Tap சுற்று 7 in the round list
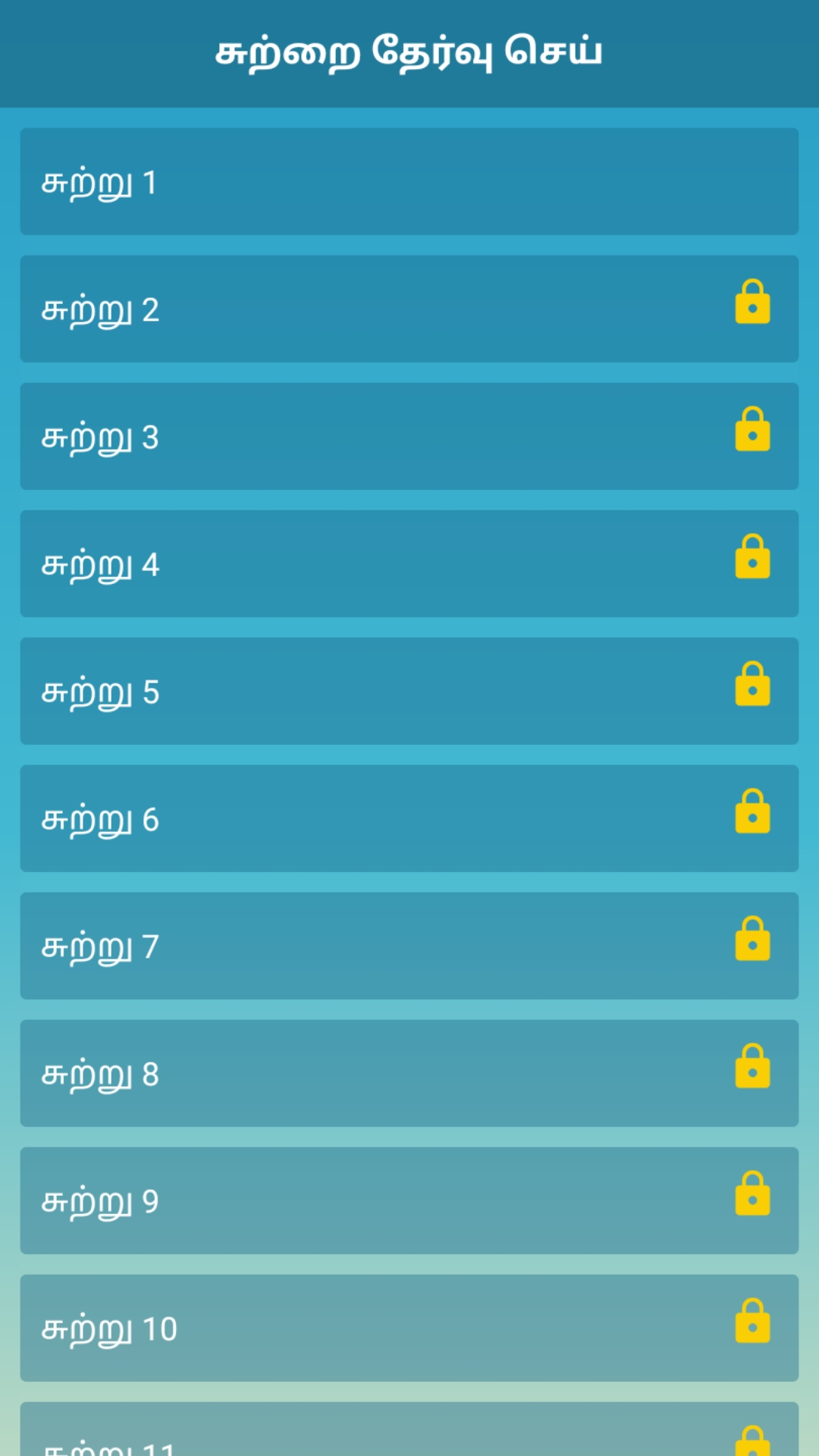The width and height of the screenshot is (819, 1456). 409,946
